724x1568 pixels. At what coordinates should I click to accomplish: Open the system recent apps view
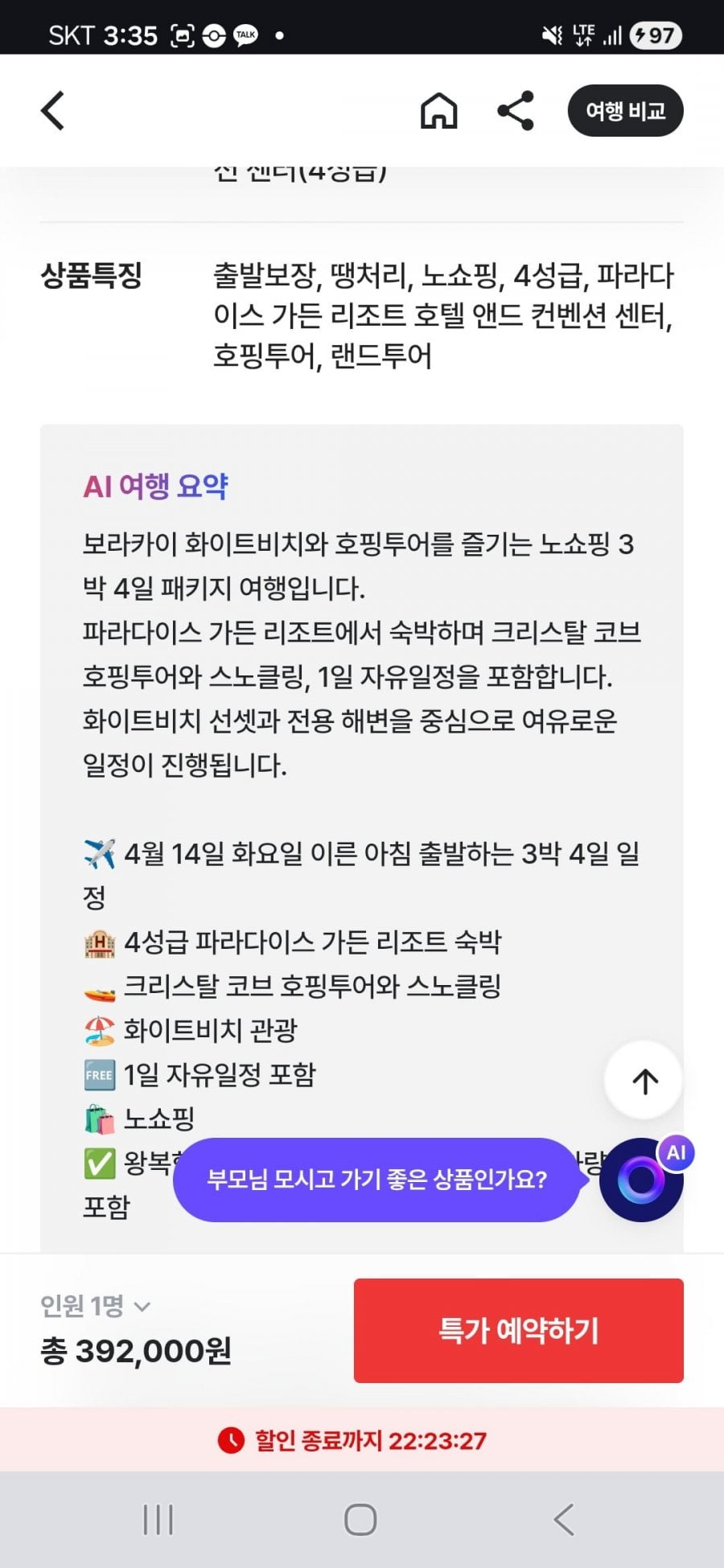(158, 1520)
